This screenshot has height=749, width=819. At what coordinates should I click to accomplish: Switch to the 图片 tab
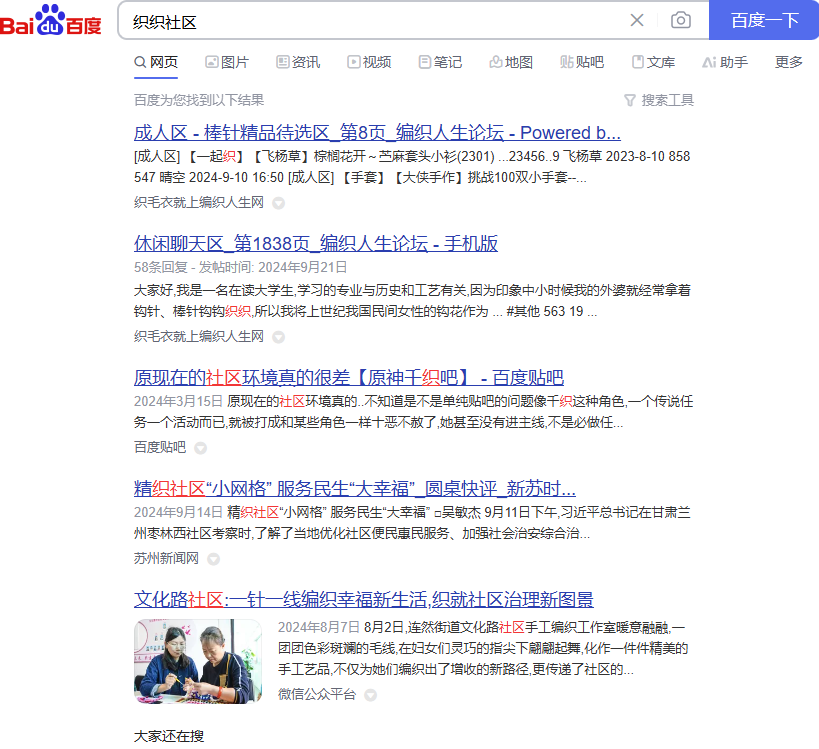pyautogui.click(x=227, y=62)
